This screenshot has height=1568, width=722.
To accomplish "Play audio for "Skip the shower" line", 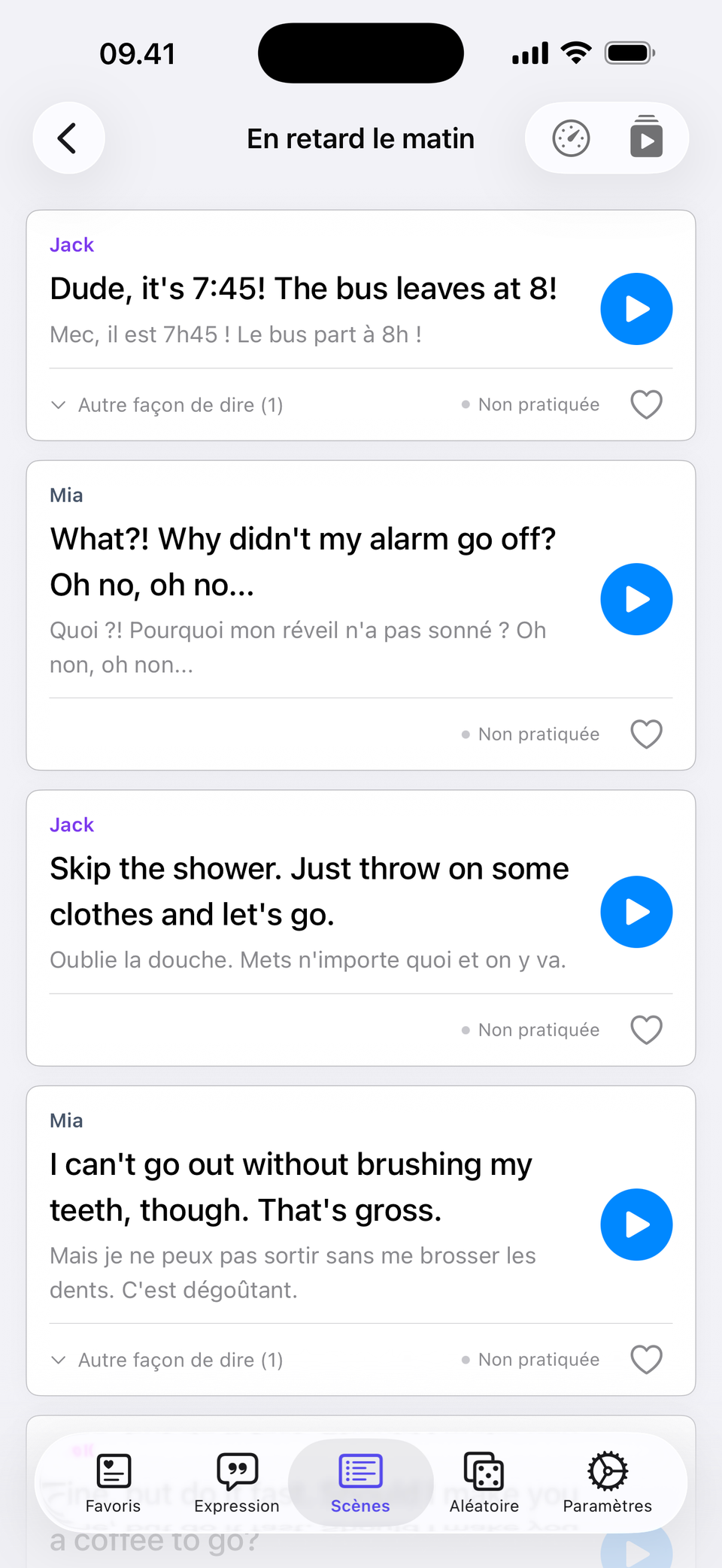I will pos(636,912).
